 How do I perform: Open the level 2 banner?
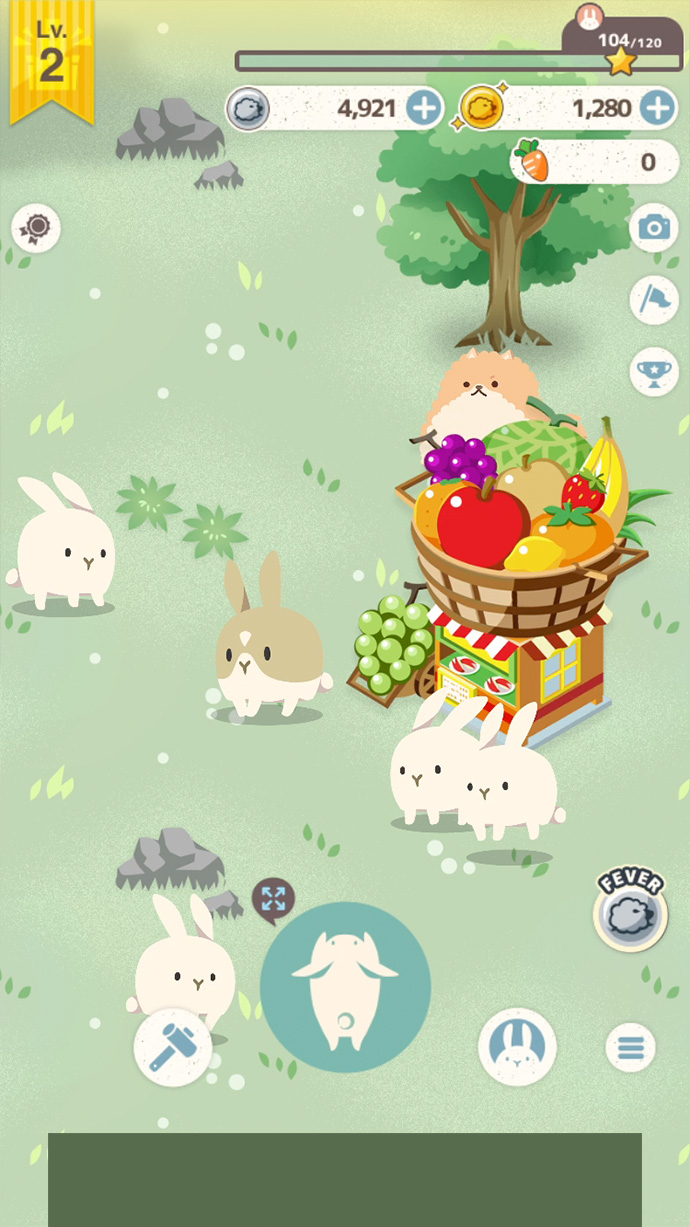tap(51, 60)
